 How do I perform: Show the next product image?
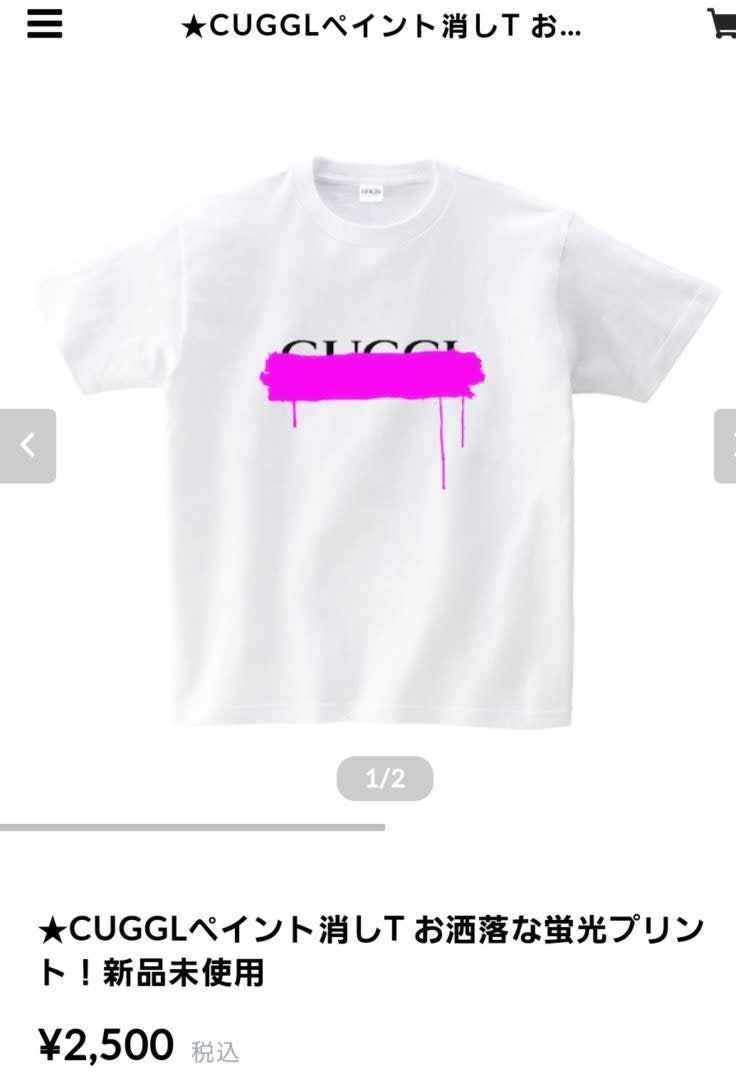coord(725,445)
